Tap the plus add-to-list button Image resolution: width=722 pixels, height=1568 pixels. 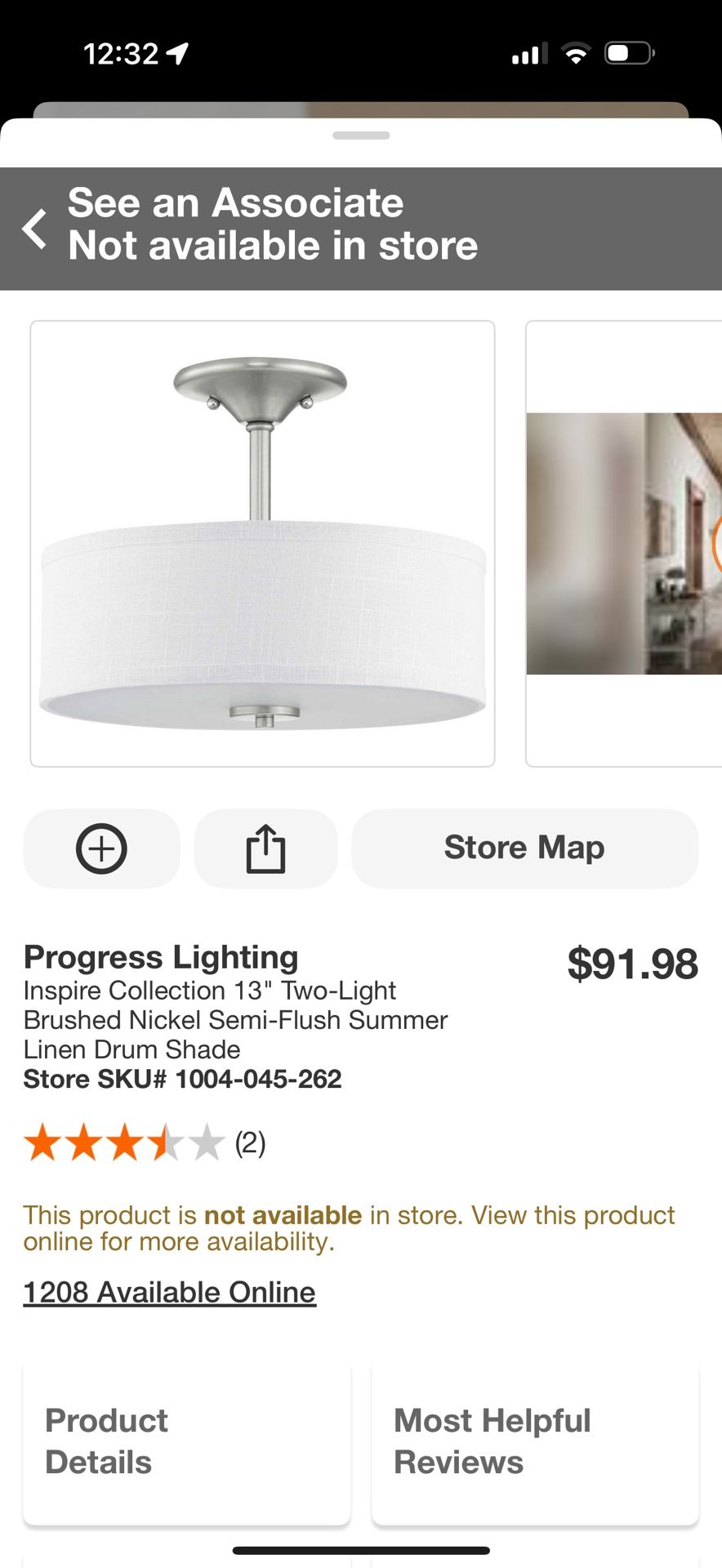(101, 849)
